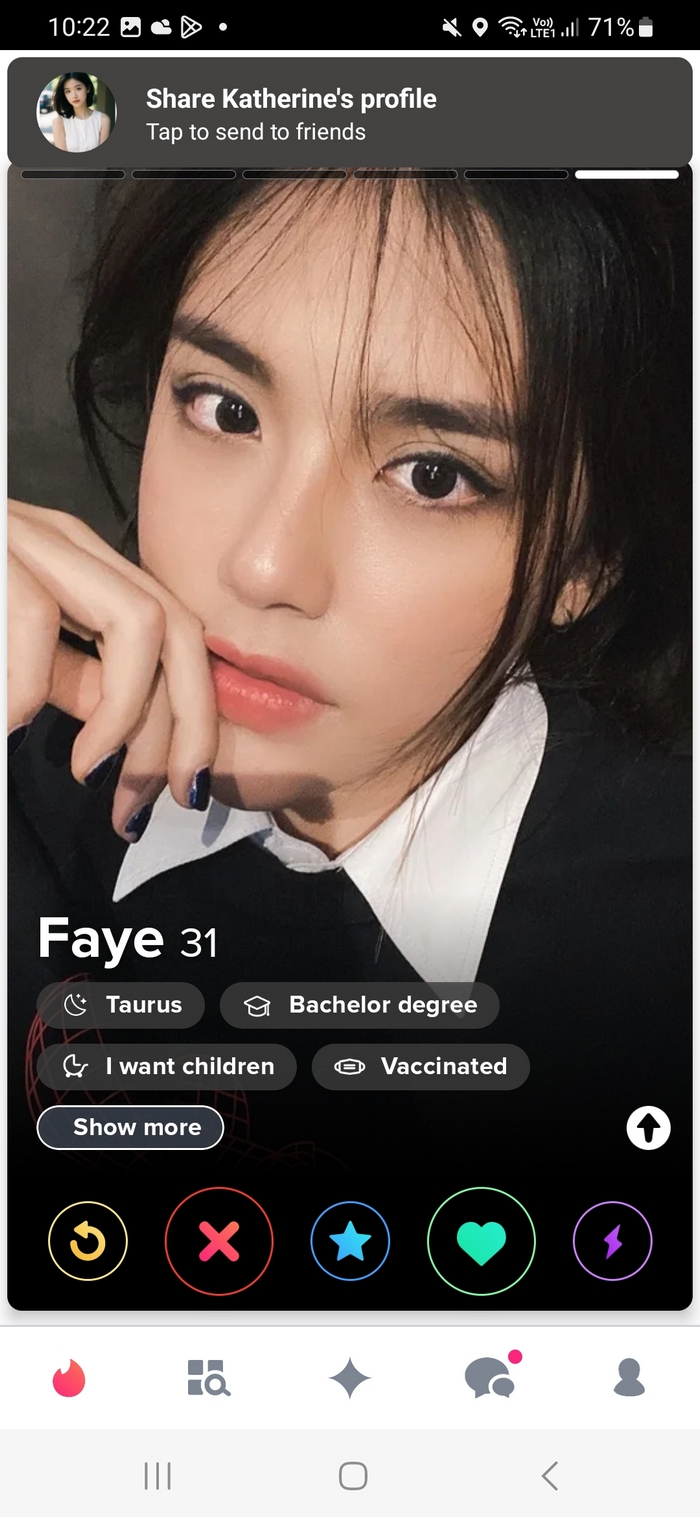
Task: Activate the purple Boost lightning bolt
Action: point(612,1241)
